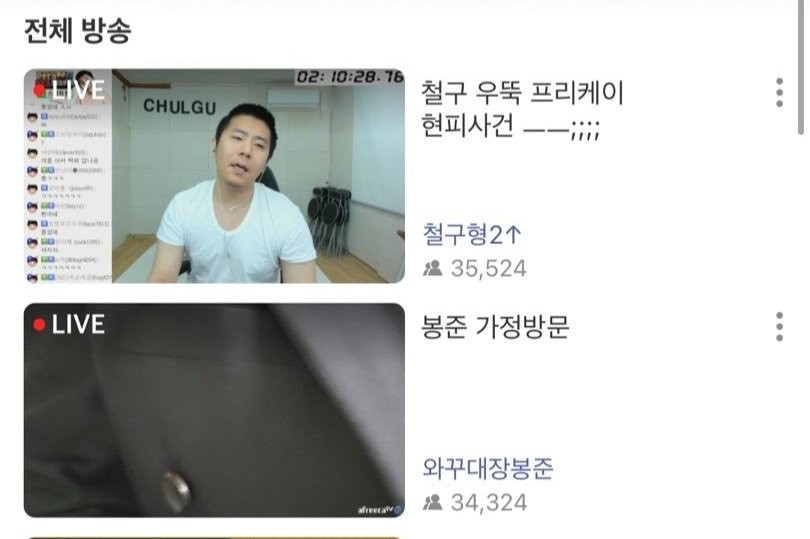This screenshot has height=539, width=810.
Task: Open the overflow menu for 봉준 가정방문
Action: point(779,326)
